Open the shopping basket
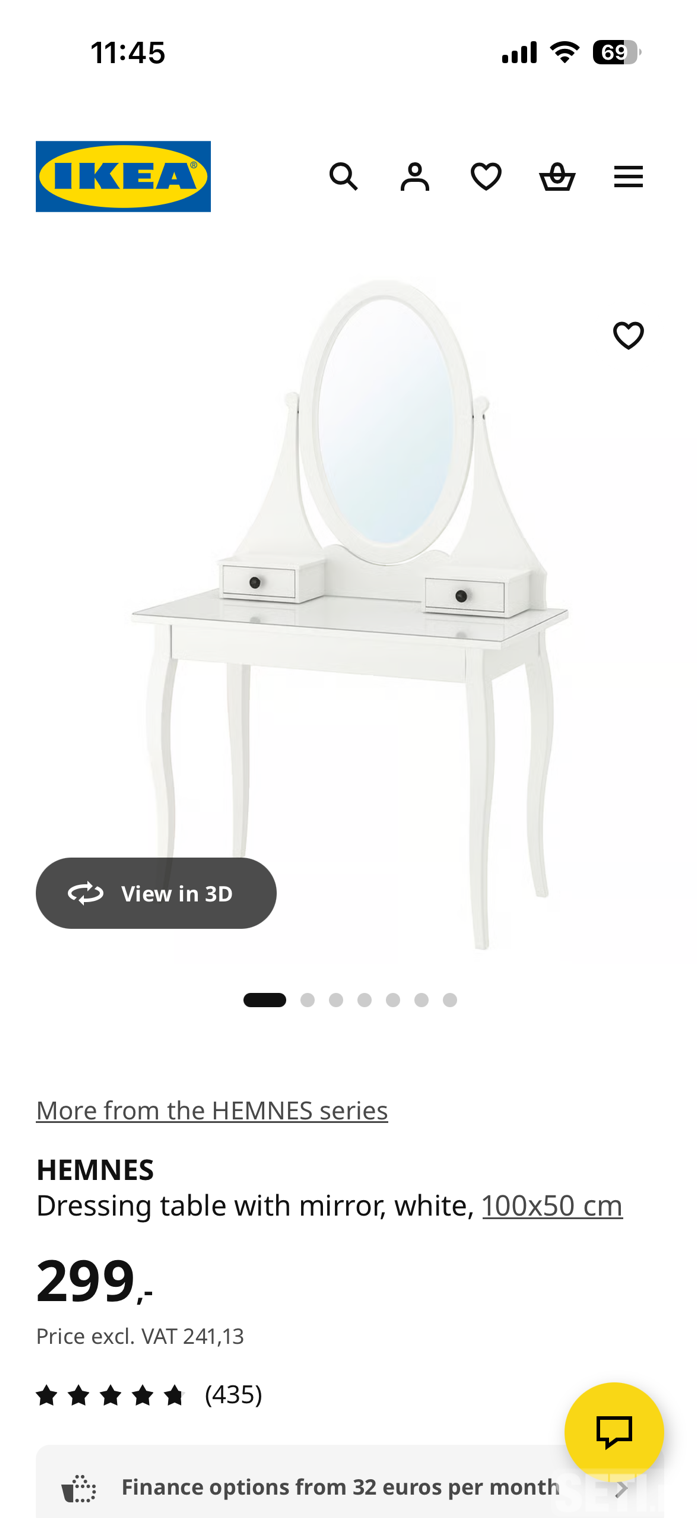This screenshot has width=700, height=1518. click(557, 177)
